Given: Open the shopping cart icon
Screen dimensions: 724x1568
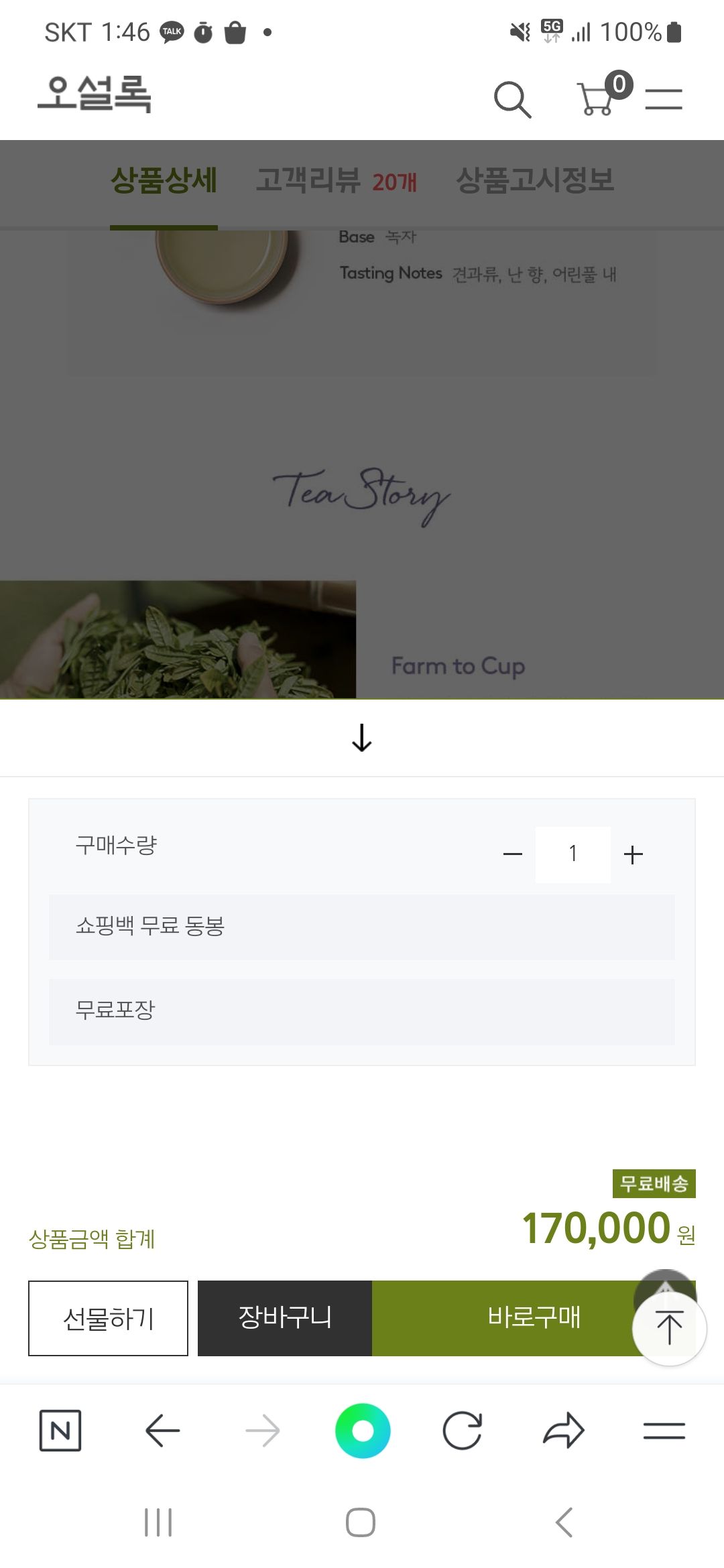Looking at the screenshot, I should 597,99.
